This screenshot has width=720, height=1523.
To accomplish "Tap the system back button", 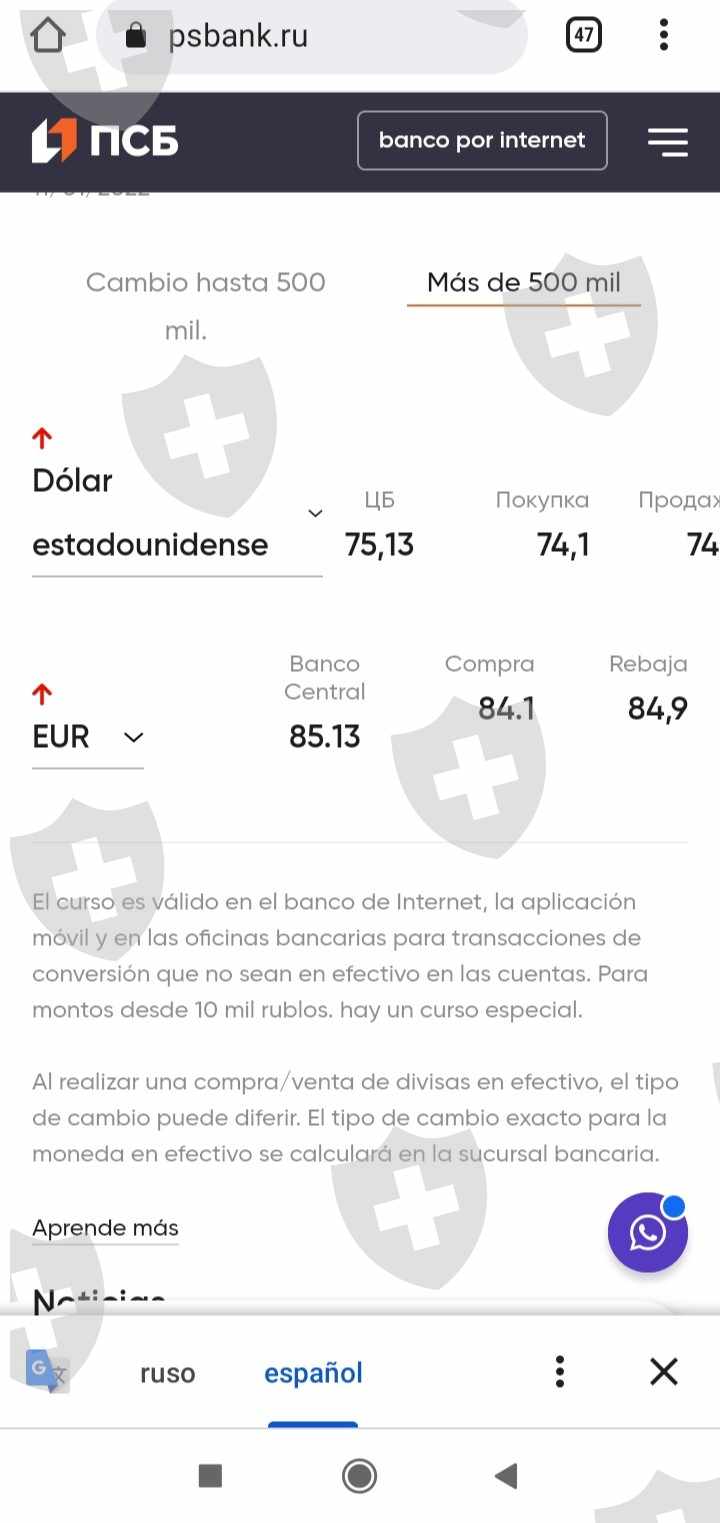I will 506,1475.
